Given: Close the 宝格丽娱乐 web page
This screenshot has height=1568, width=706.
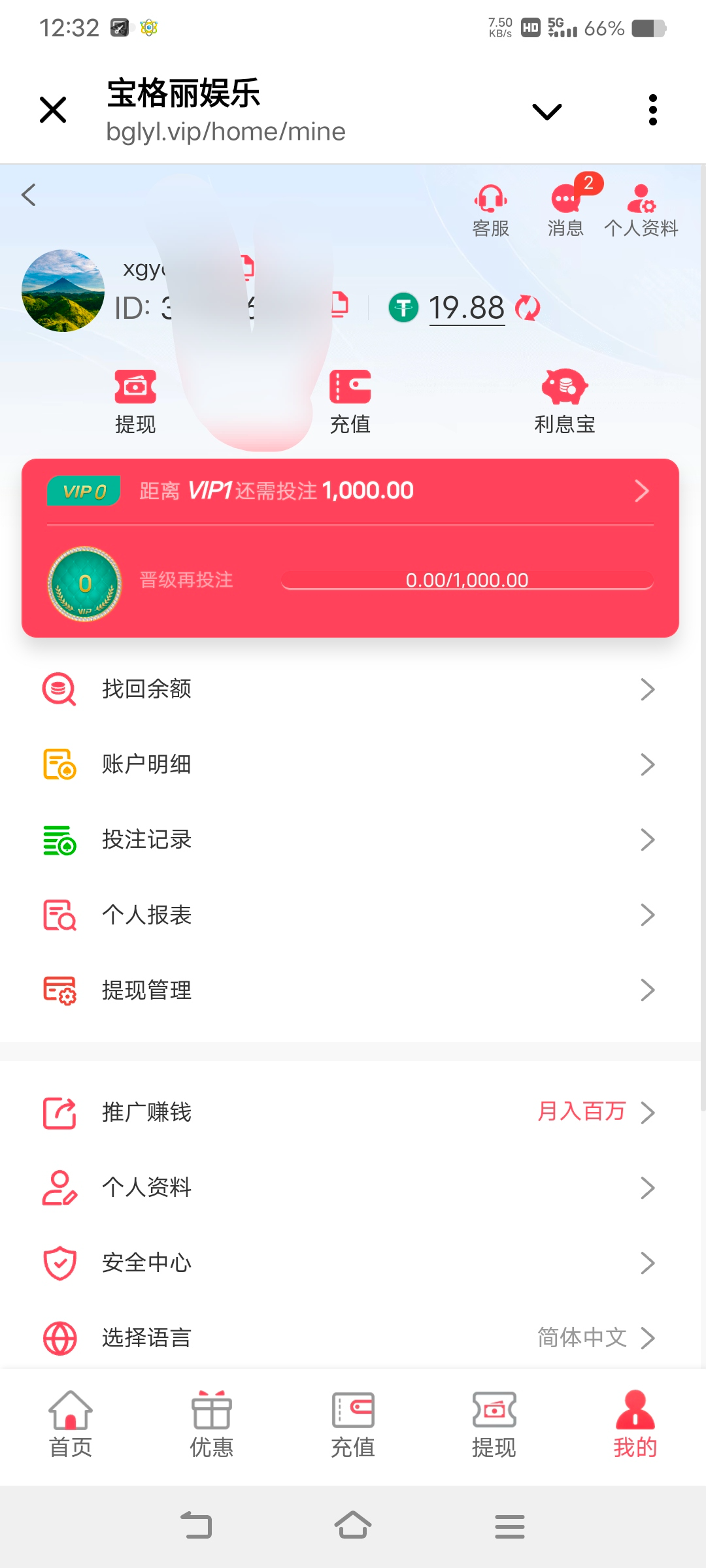Looking at the screenshot, I should [x=53, y=110].
